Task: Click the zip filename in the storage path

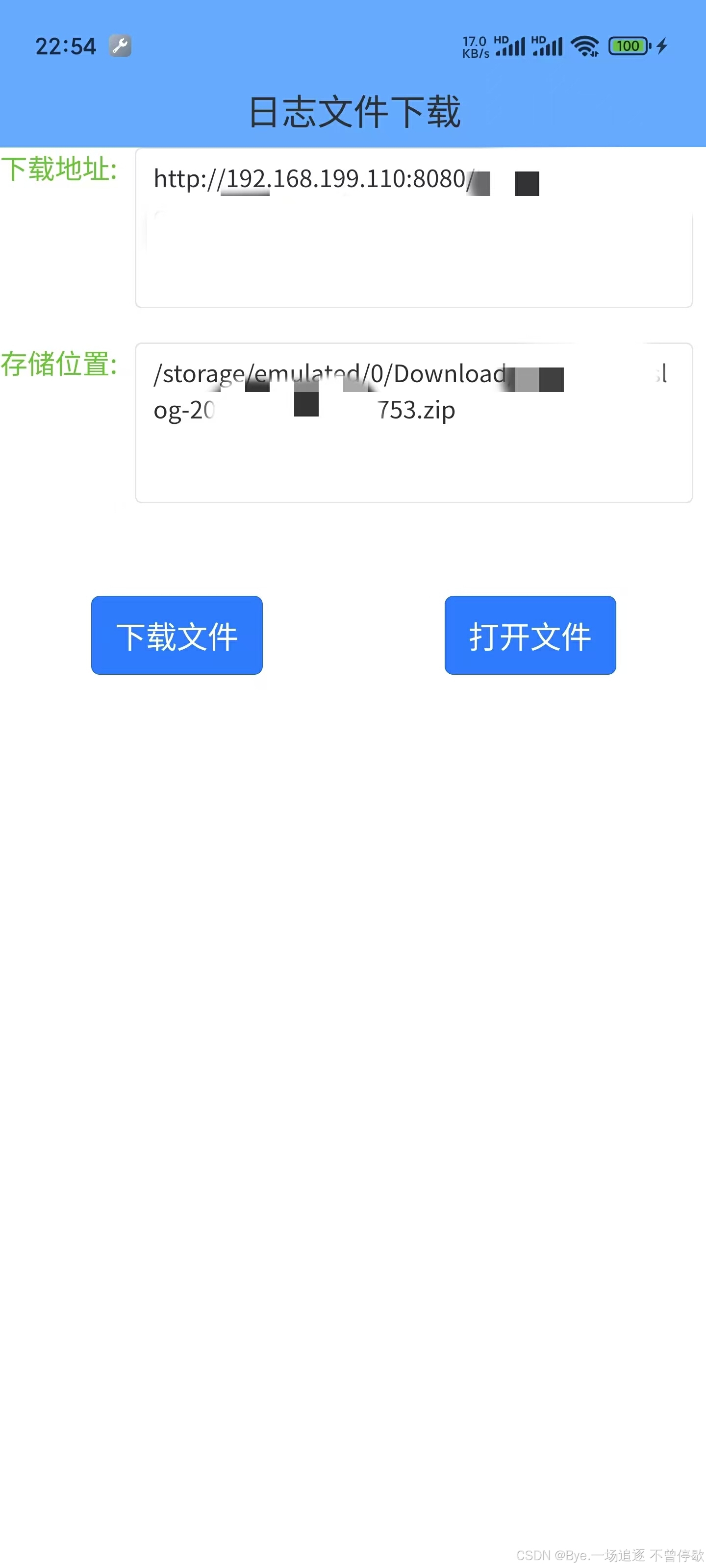Action: pos(417,410)
